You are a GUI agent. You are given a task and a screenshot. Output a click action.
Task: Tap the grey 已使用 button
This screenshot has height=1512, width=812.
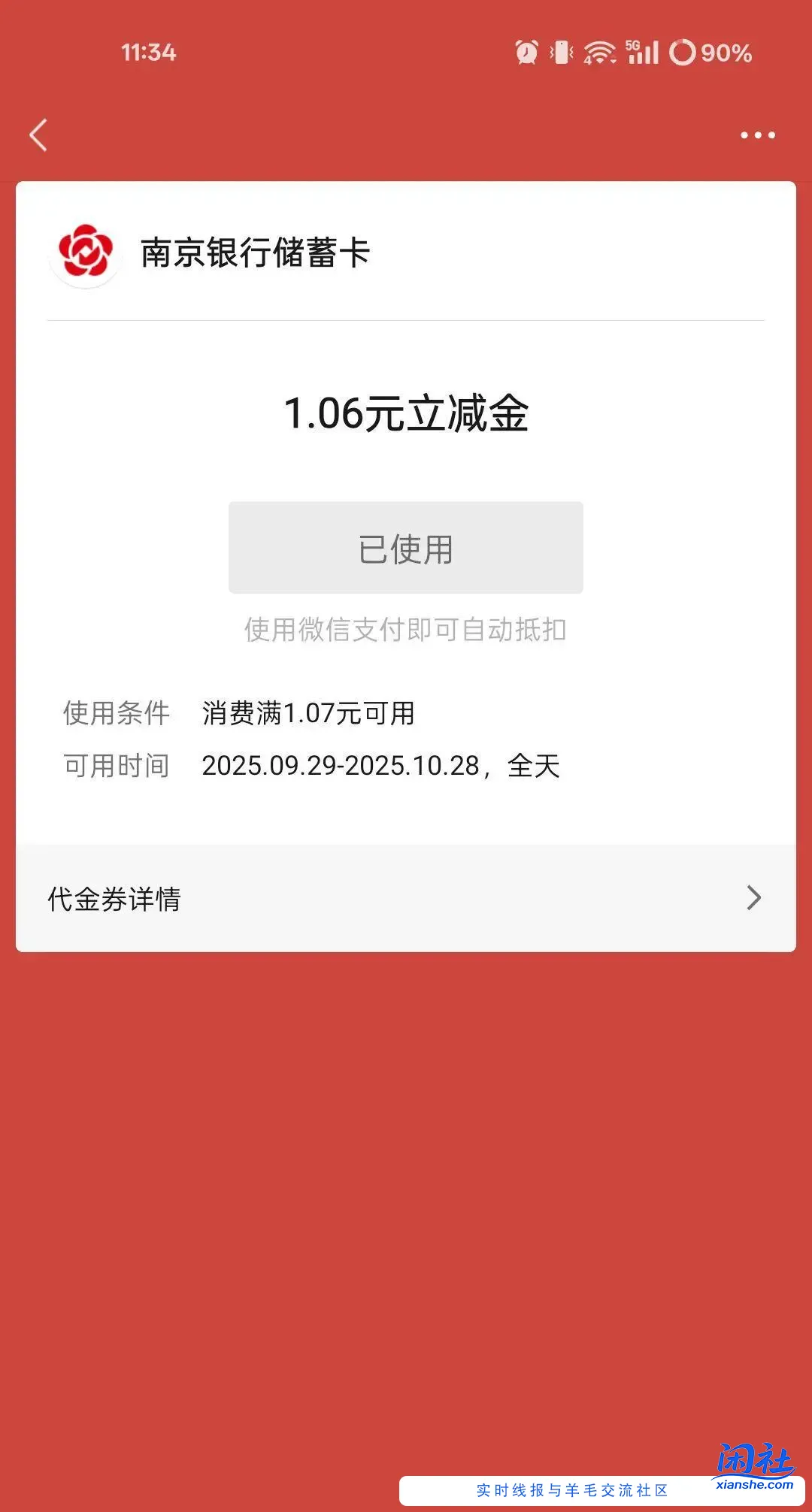click(x=404, y=547)
